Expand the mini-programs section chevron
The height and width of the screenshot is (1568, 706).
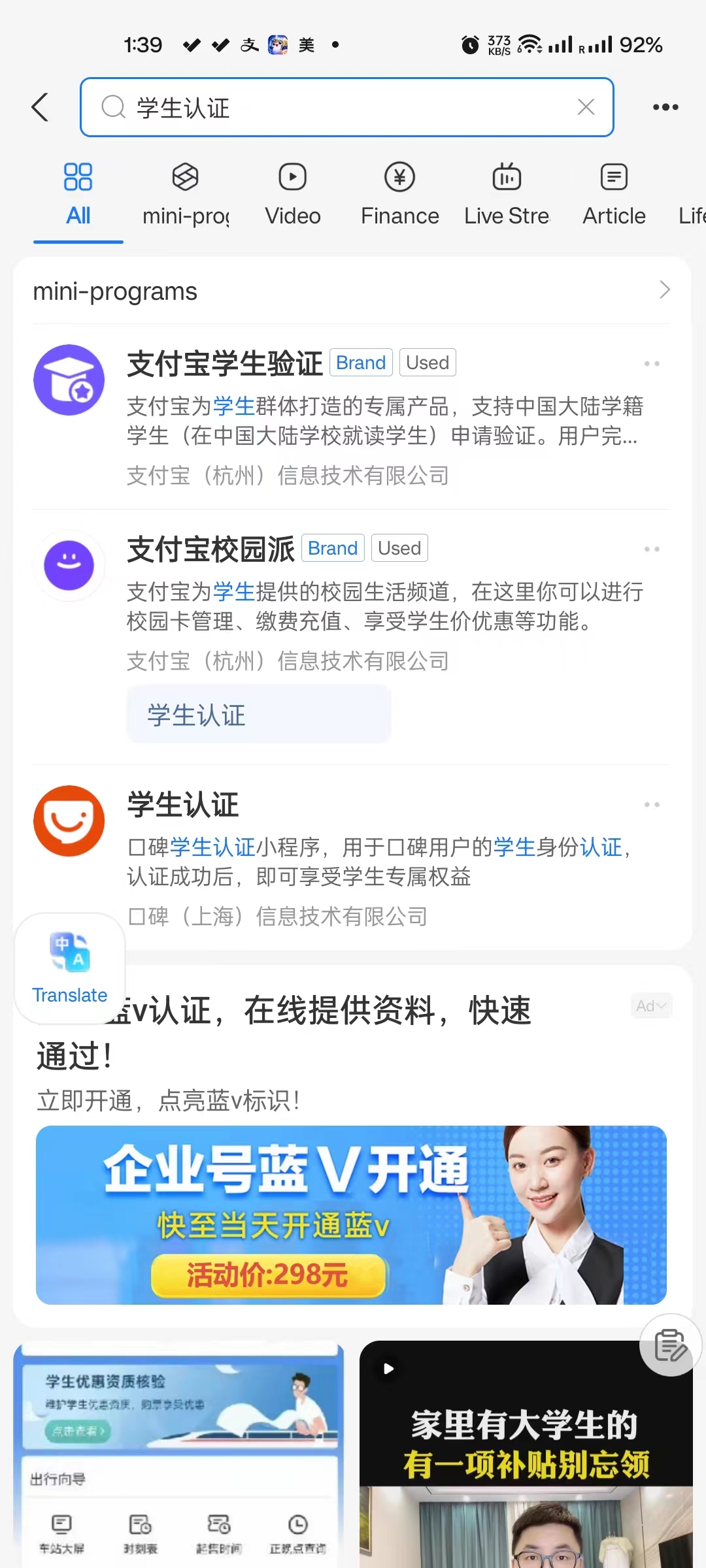coord(664,290)
